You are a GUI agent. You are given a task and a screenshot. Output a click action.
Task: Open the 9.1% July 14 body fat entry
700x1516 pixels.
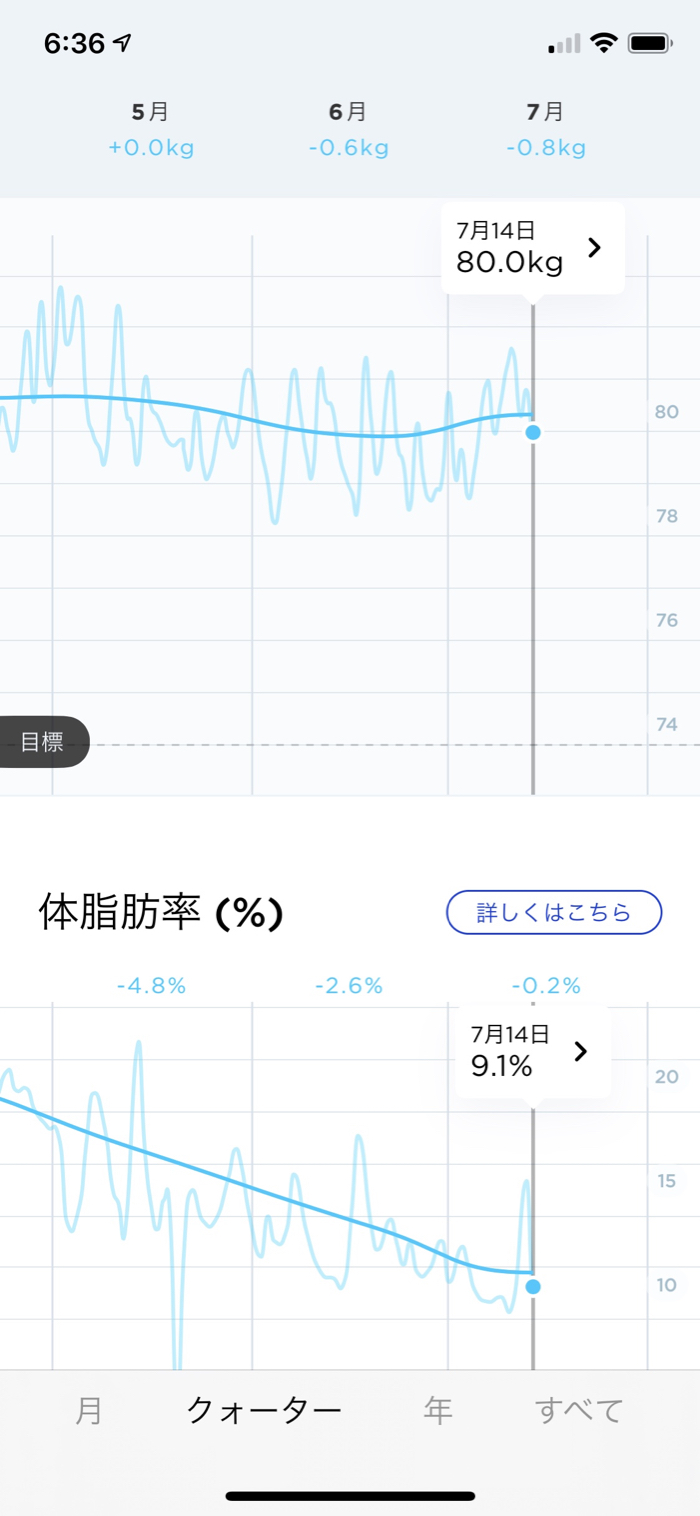(532, 1051)
